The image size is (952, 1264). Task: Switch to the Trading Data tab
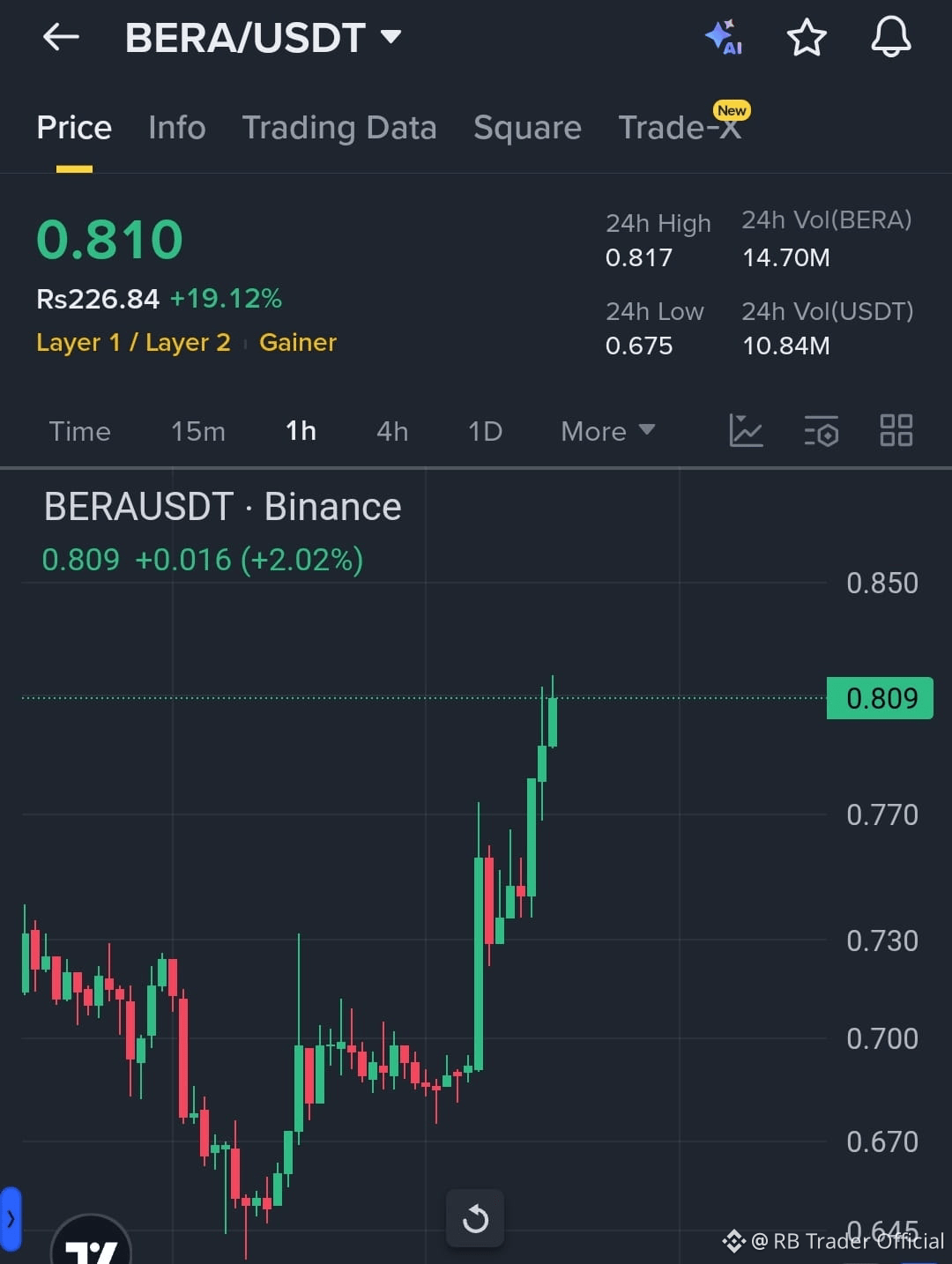[339, 127]
